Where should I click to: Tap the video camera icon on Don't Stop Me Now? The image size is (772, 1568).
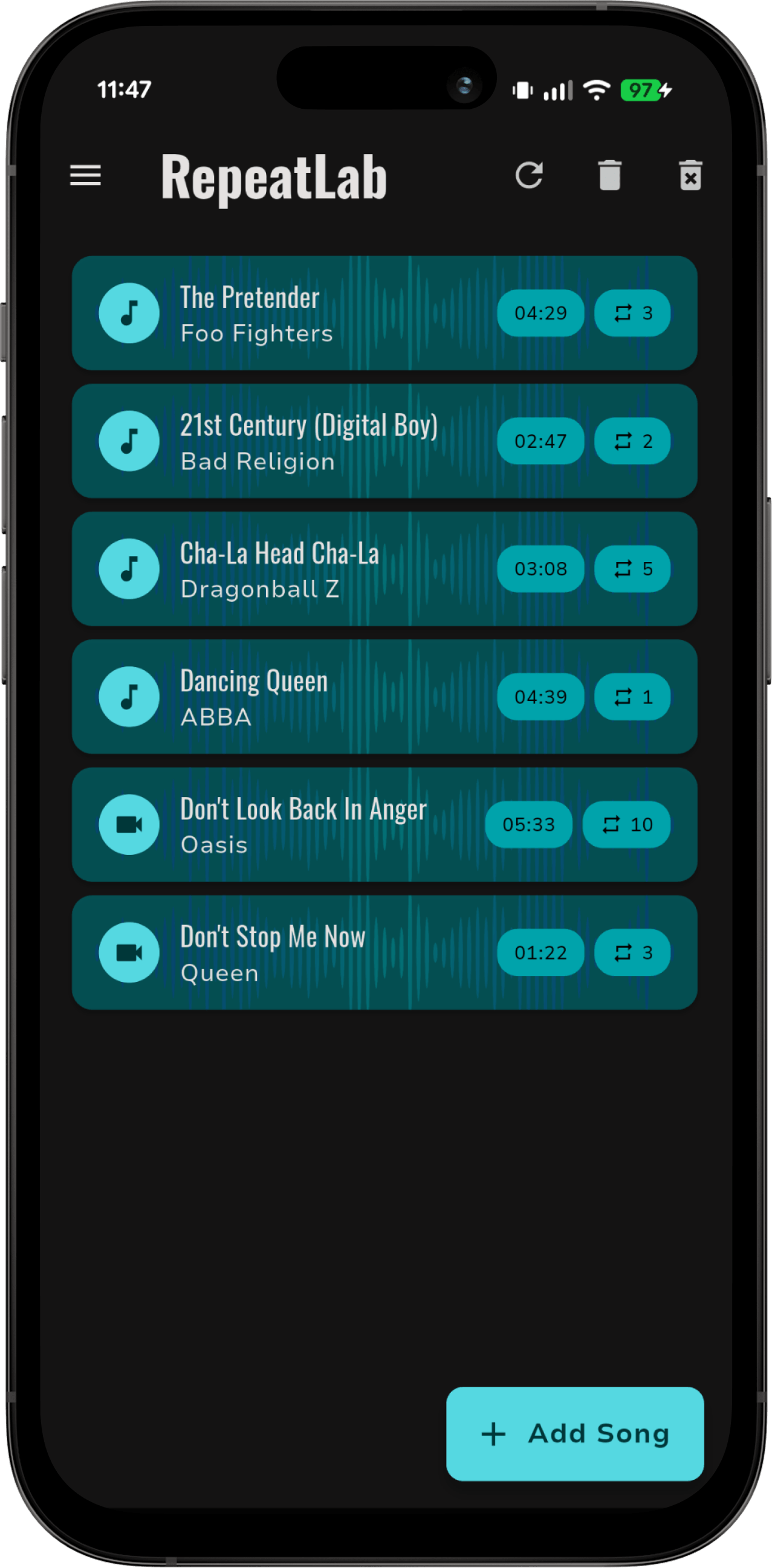coord(129,952)
